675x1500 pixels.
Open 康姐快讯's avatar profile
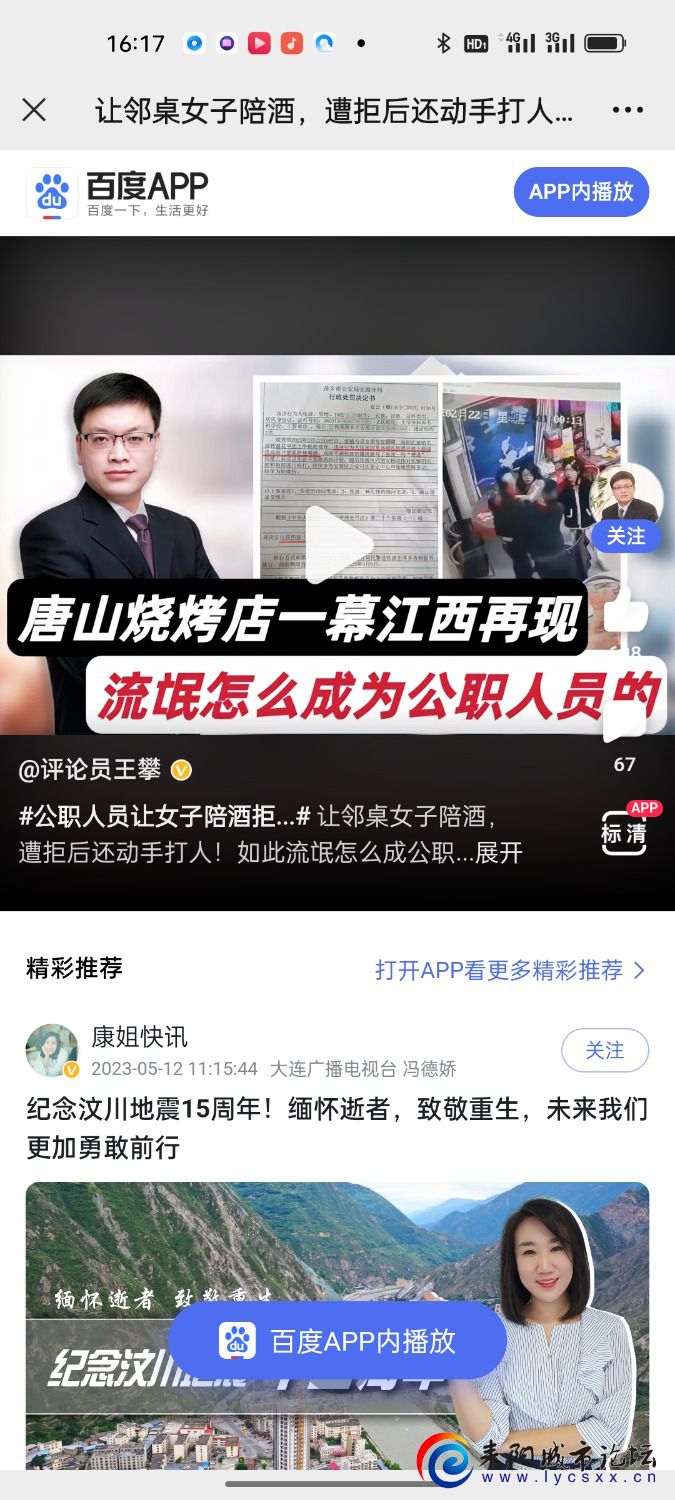point(52,1050)
